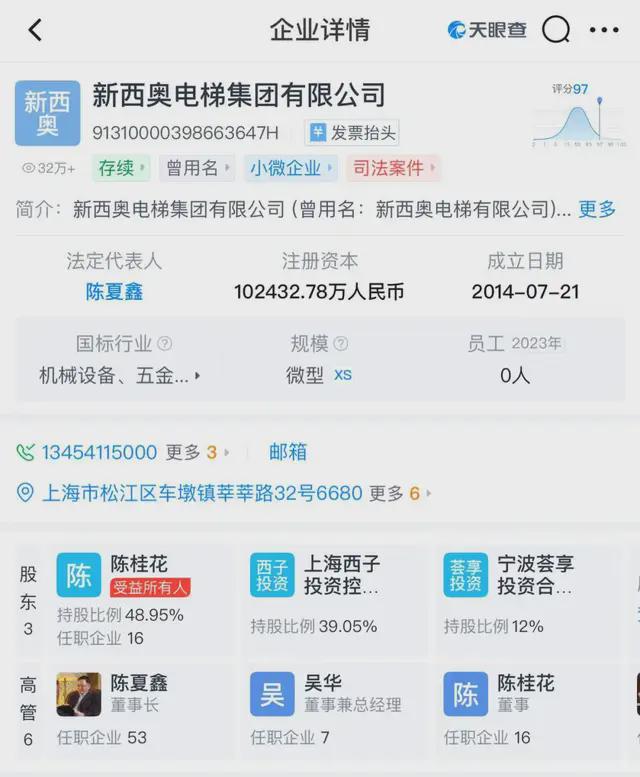Open the 存续 status tag
640x777 pixels.
pyautogui.click(x=121, y=168)
